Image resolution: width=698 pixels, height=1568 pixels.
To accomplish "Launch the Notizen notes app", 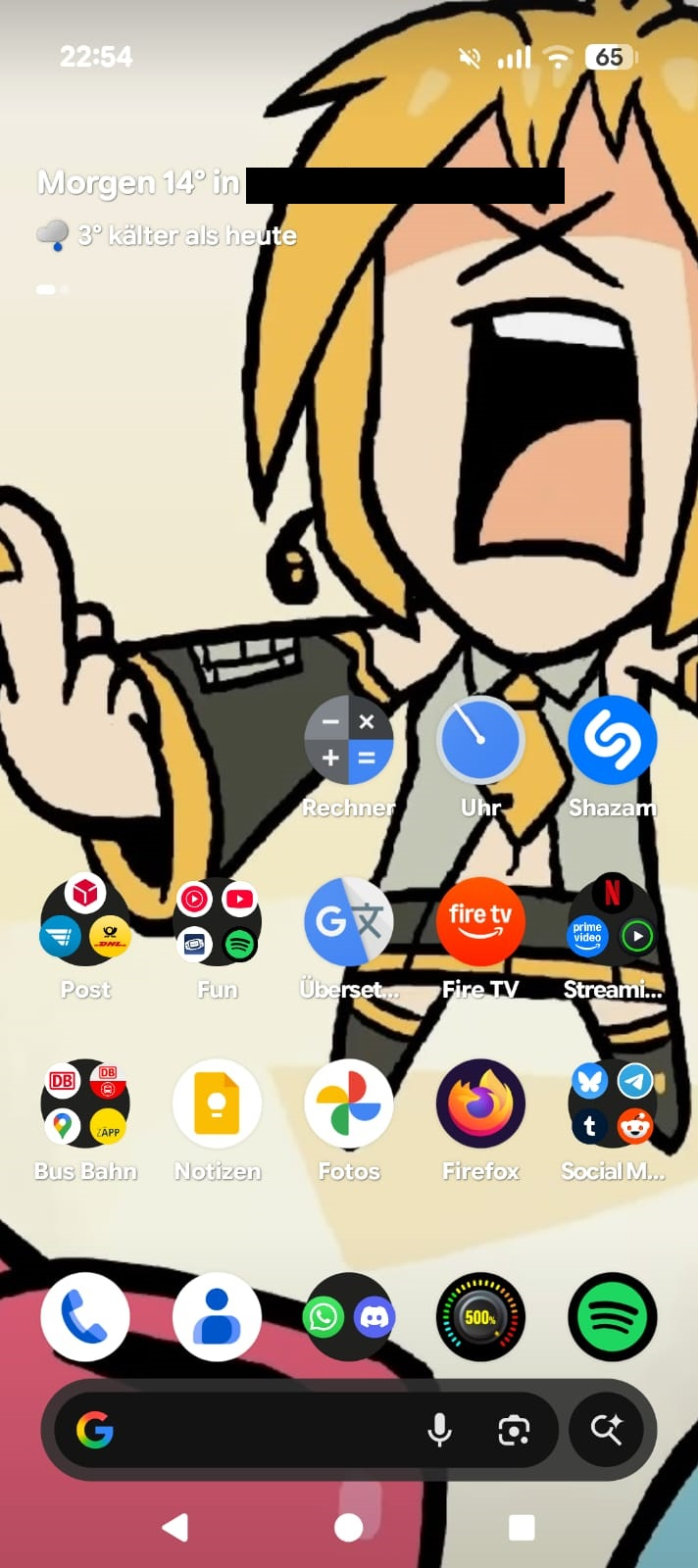I will point(217,1103).
